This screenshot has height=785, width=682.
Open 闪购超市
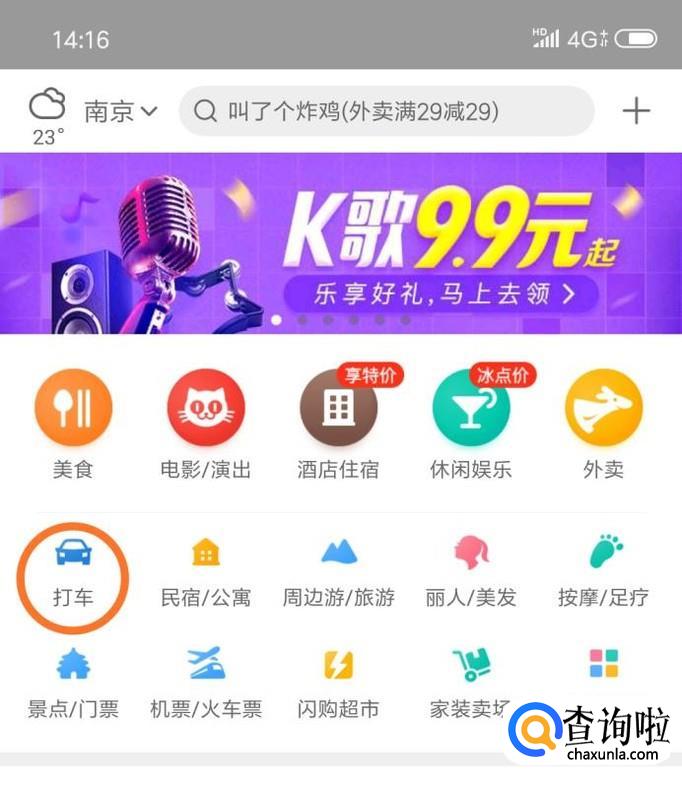[338, 683]
